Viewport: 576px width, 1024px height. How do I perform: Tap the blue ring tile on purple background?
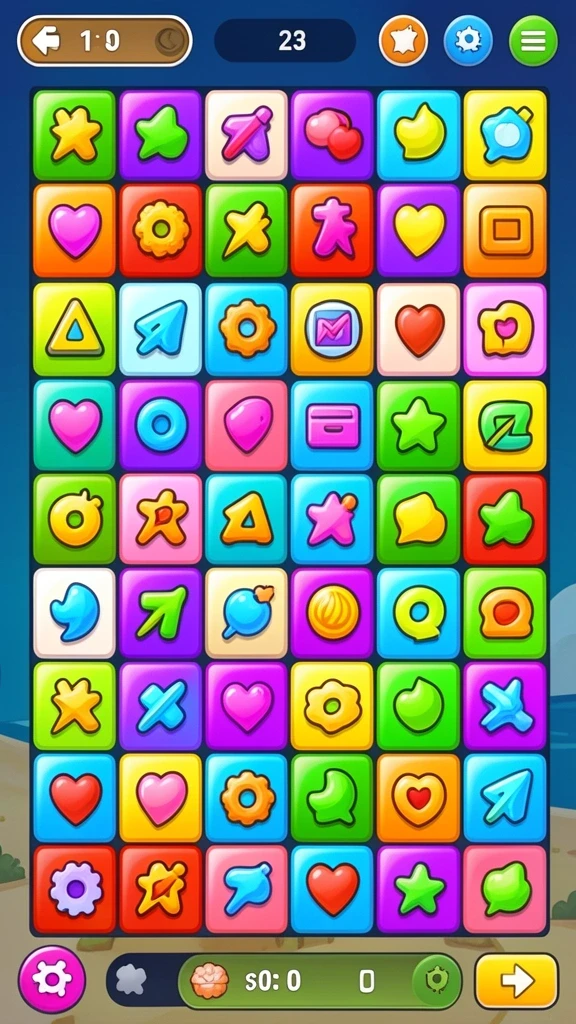click(161, 425)
